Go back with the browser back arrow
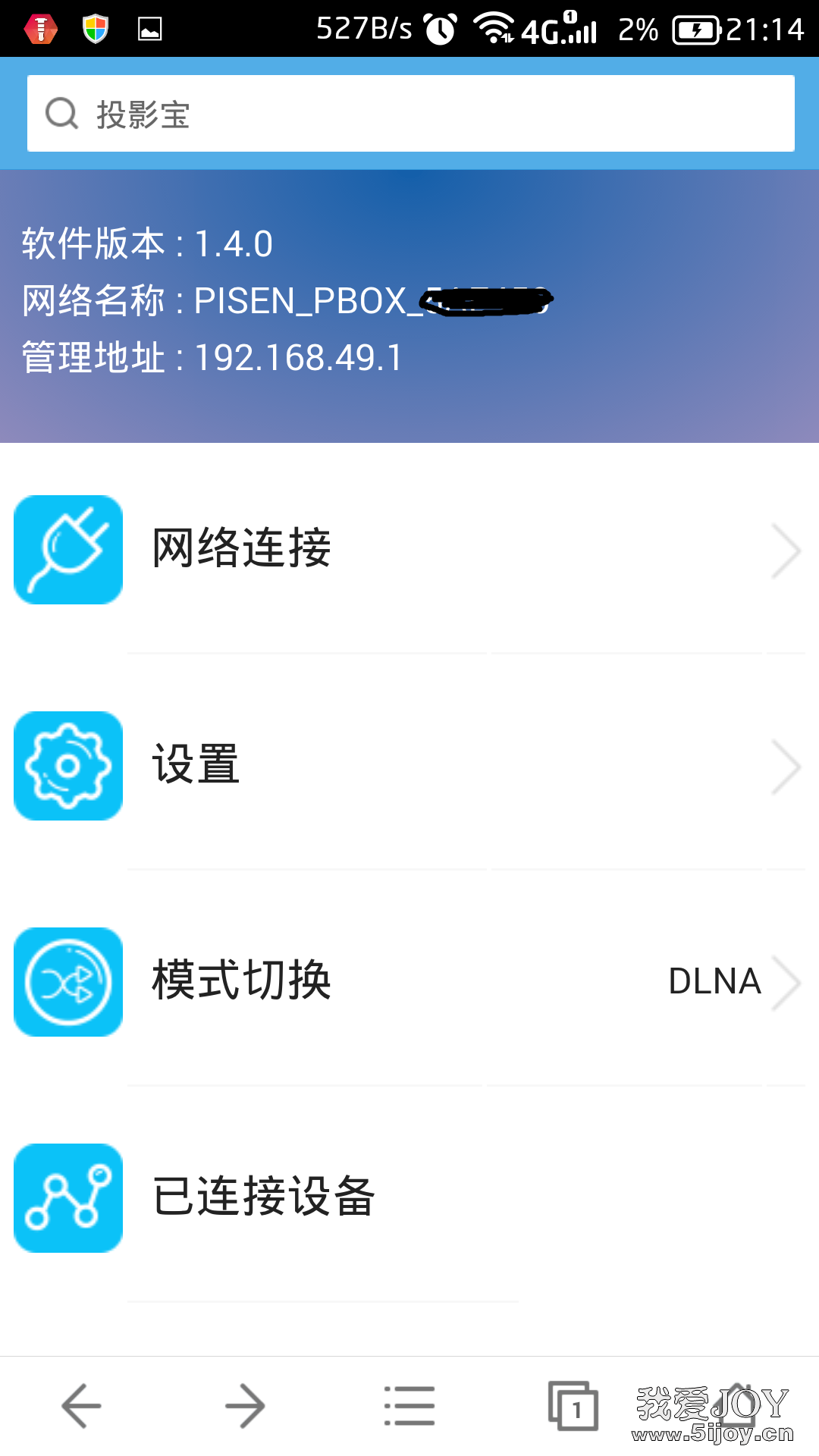819x1456 pixels. pos(82,1406)
